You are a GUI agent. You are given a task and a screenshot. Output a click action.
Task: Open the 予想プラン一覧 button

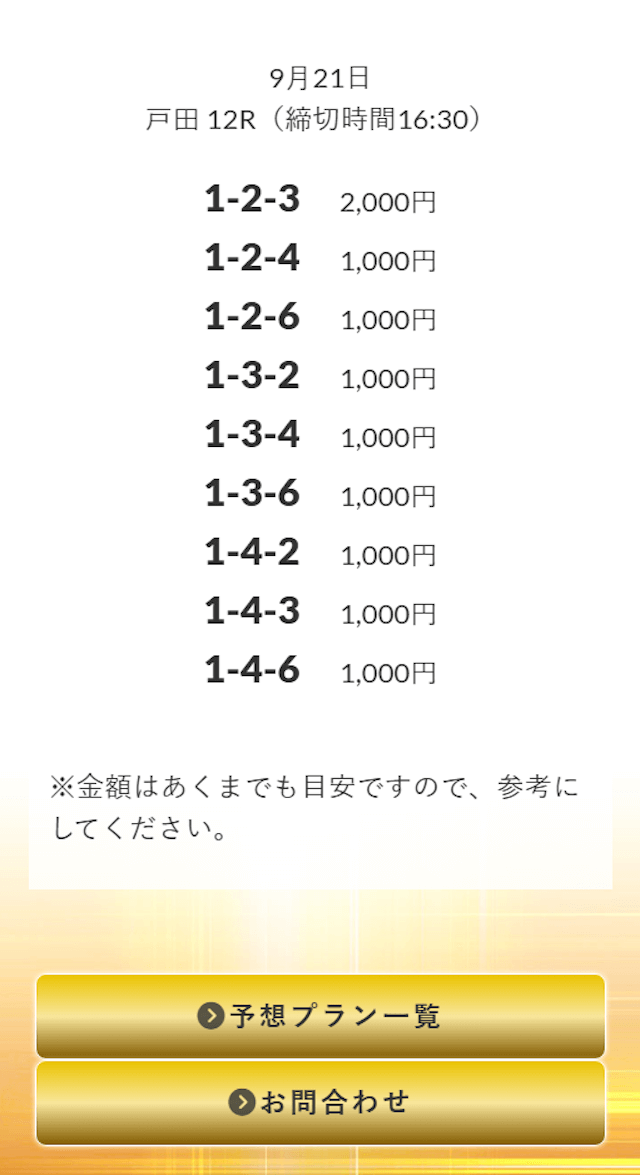point(320,1016)
